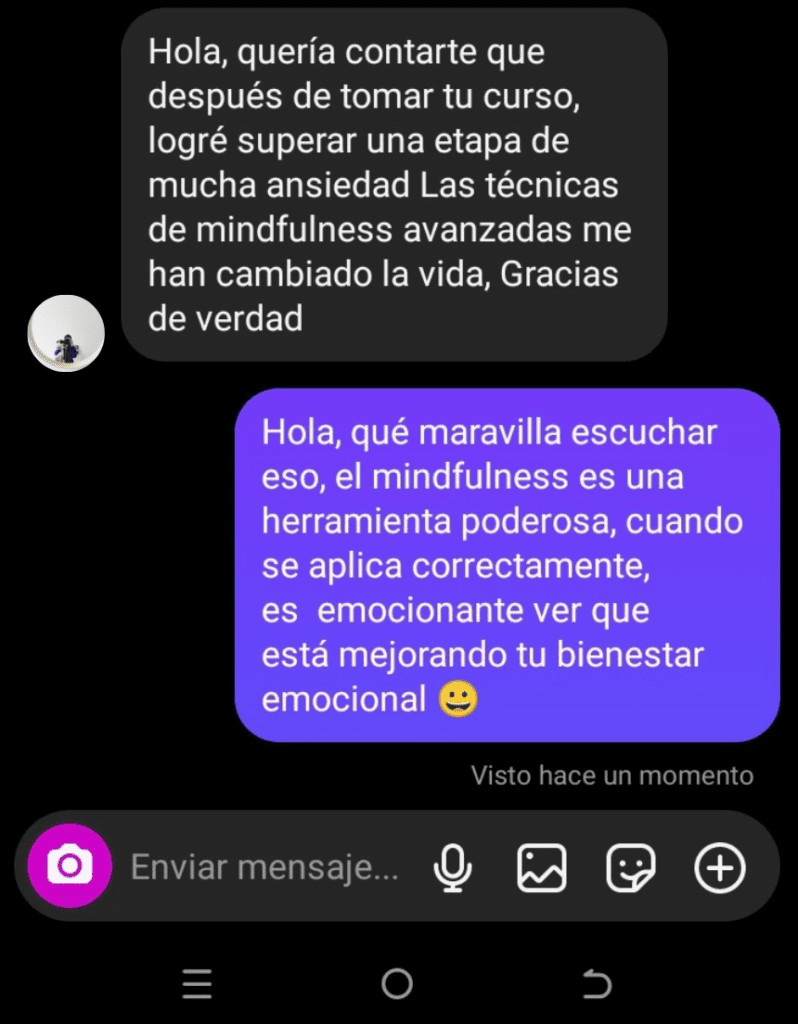Open more options plus button
The width and height of the screenshot is (798, 1024).
coord(720,867)
